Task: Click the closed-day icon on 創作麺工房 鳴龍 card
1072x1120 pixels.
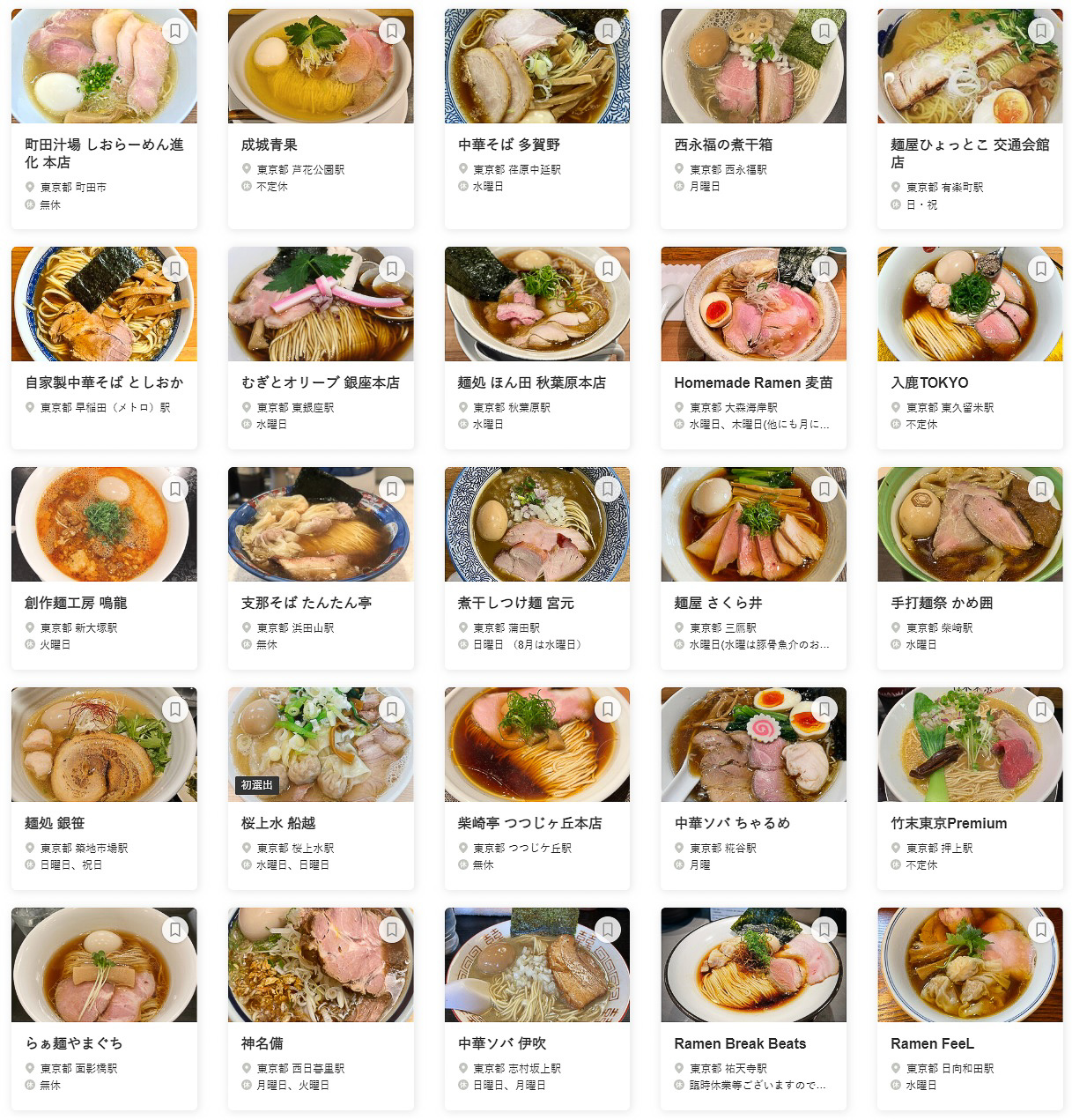Action: coord(28,644)
